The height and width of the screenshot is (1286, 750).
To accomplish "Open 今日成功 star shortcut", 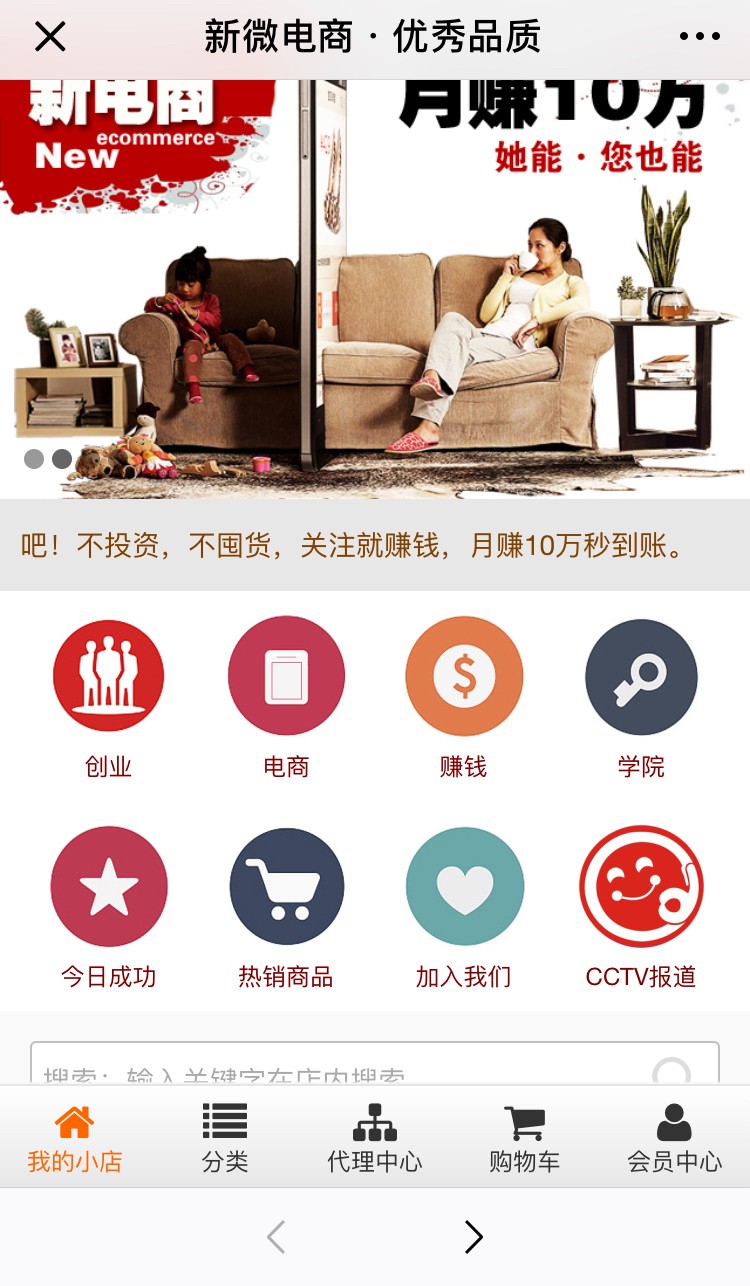I will click(x=108, y=886).
